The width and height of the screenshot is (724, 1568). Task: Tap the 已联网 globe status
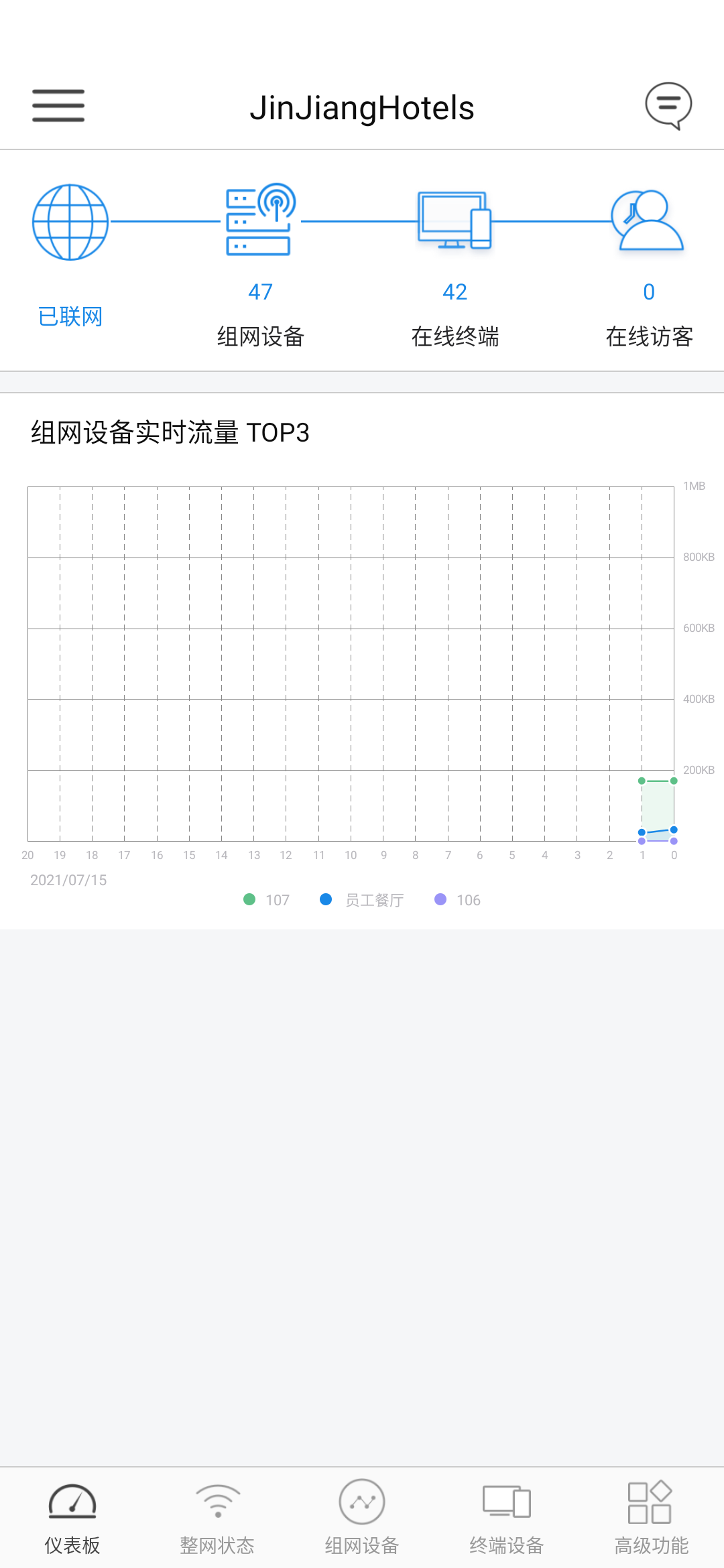pos(70,255)
